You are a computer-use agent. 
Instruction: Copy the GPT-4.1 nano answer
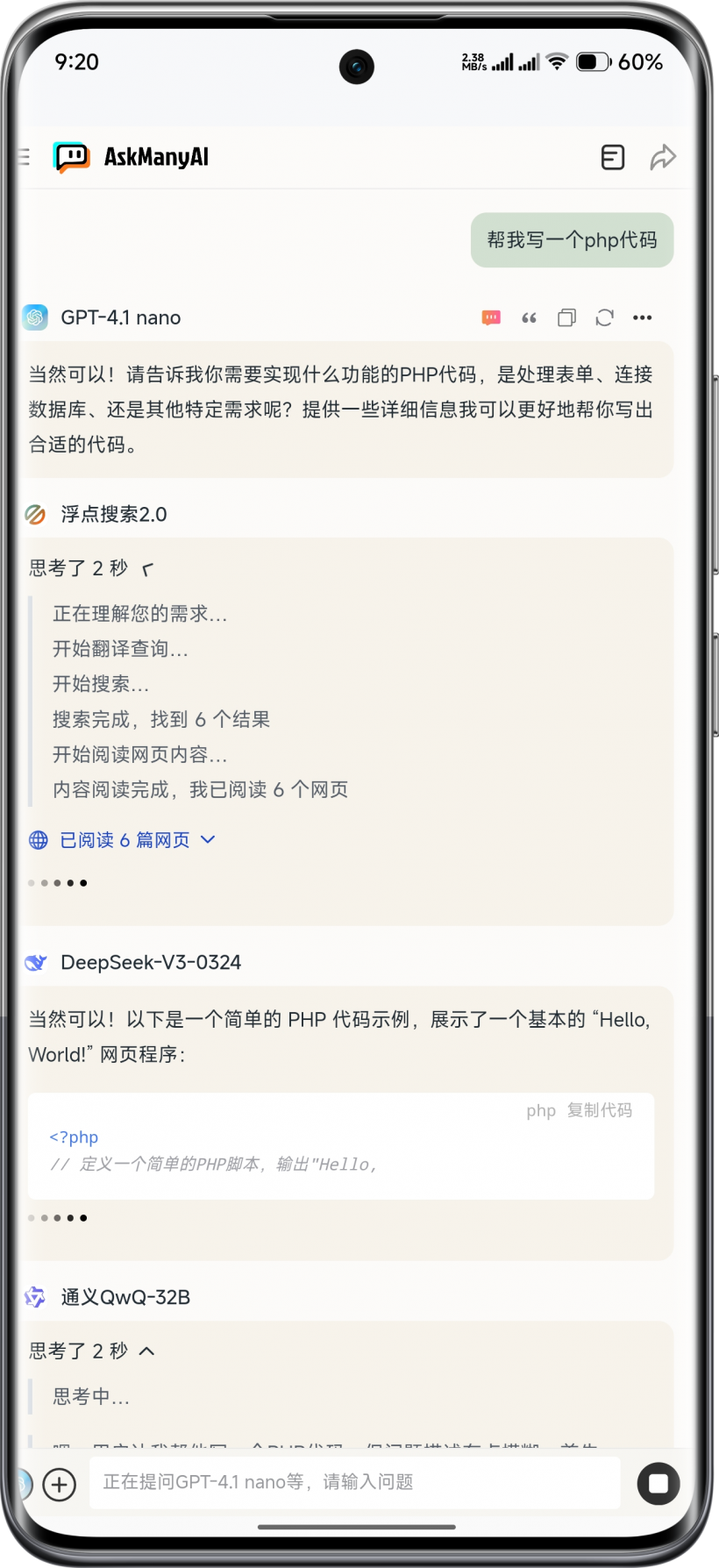coord(566,317)
